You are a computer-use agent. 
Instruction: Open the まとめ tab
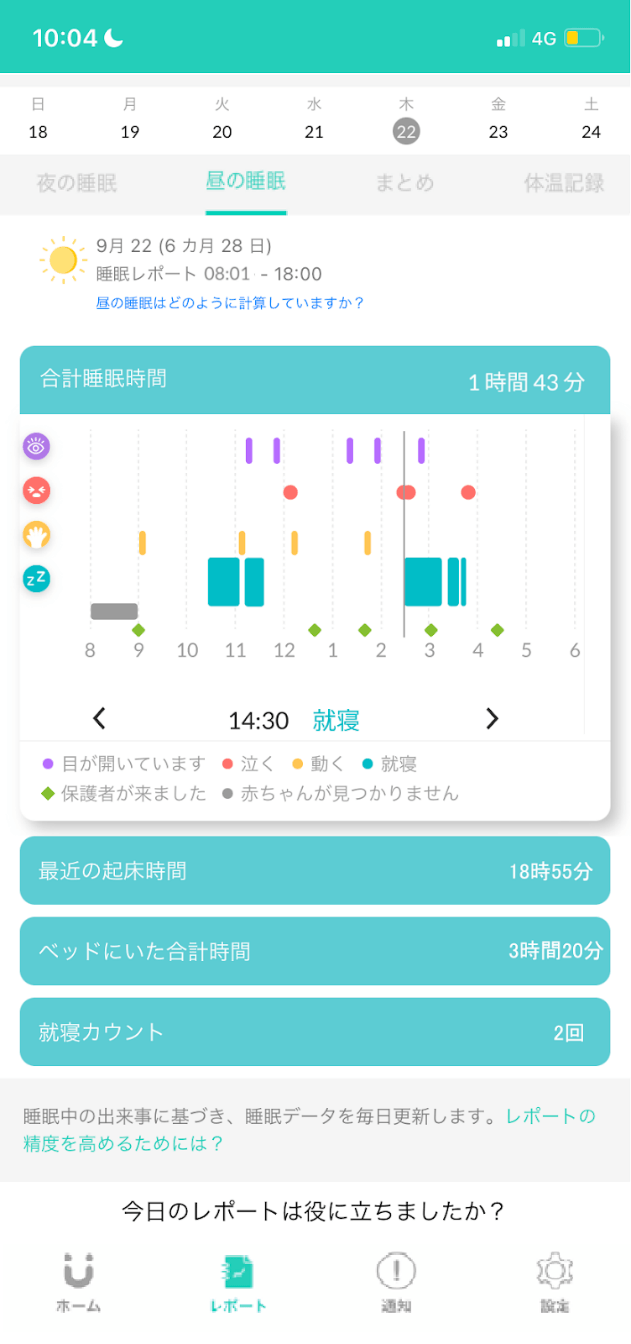[x=405, y=183]
